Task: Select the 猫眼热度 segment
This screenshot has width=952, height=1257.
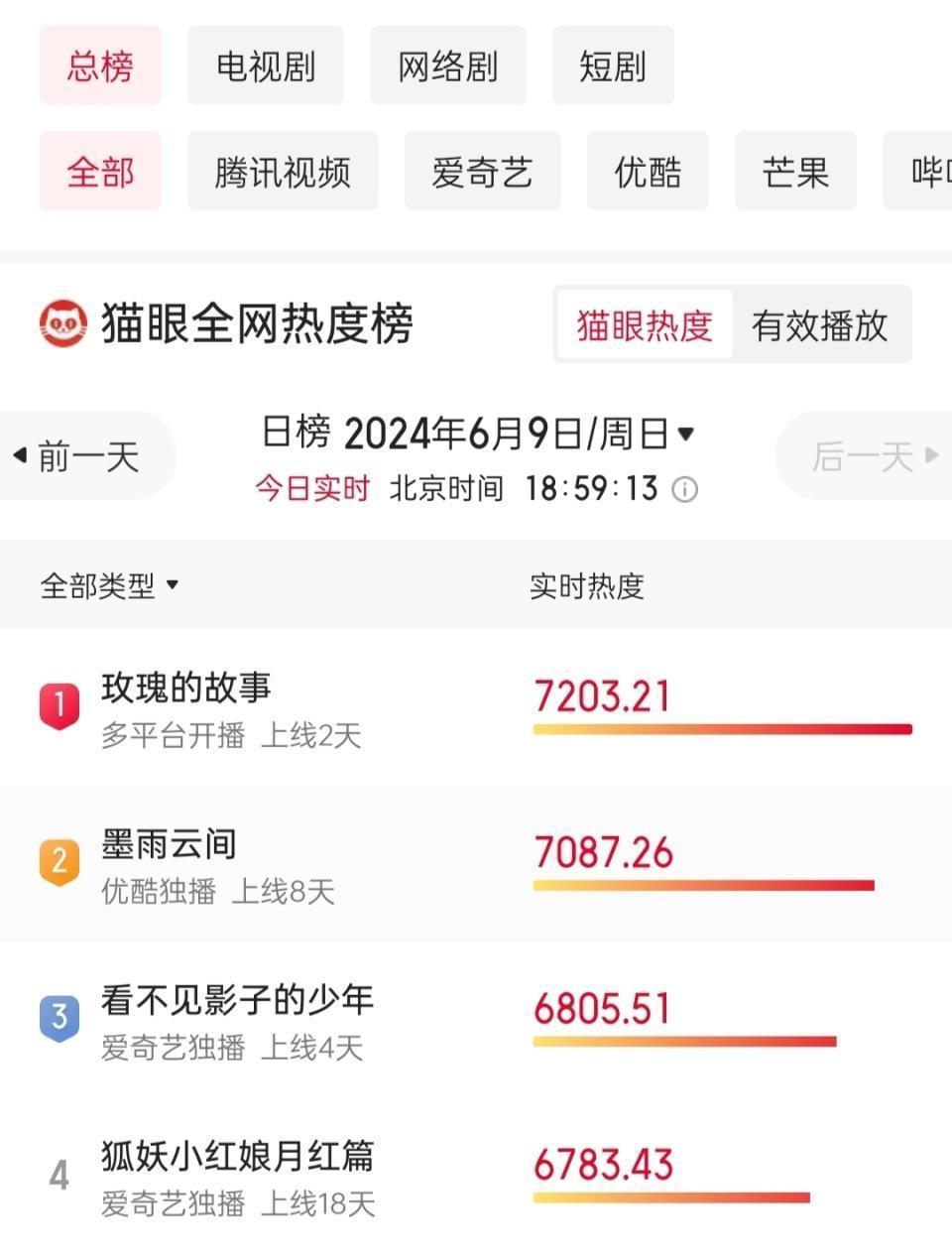Action: pyautogui.click(x=645, y=325)
